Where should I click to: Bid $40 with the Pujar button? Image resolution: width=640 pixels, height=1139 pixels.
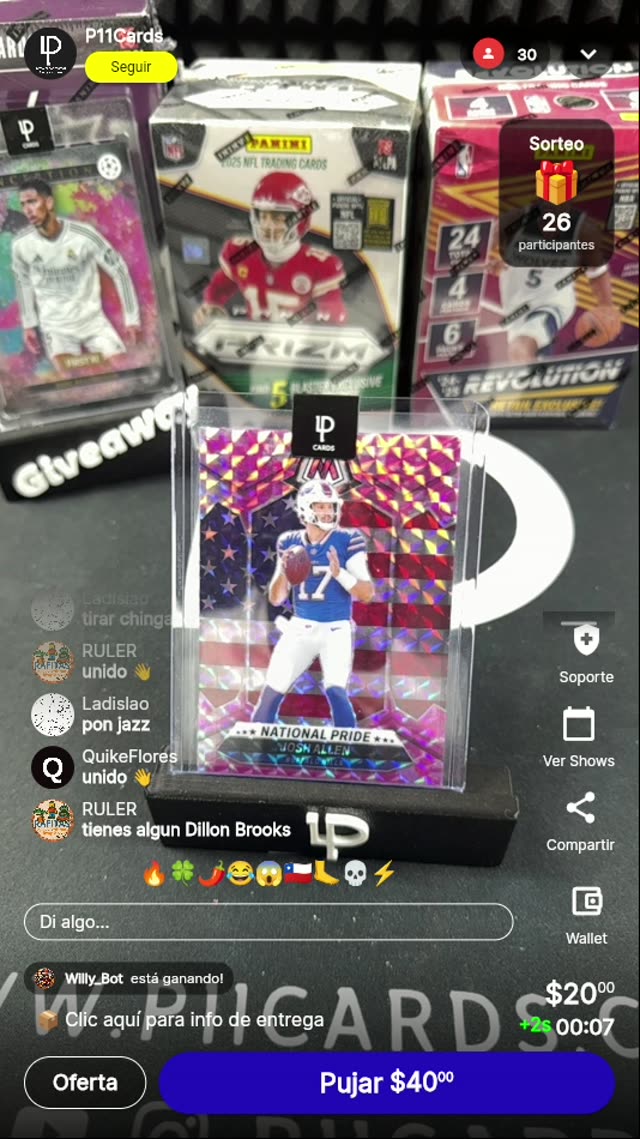pos(386,1082)
